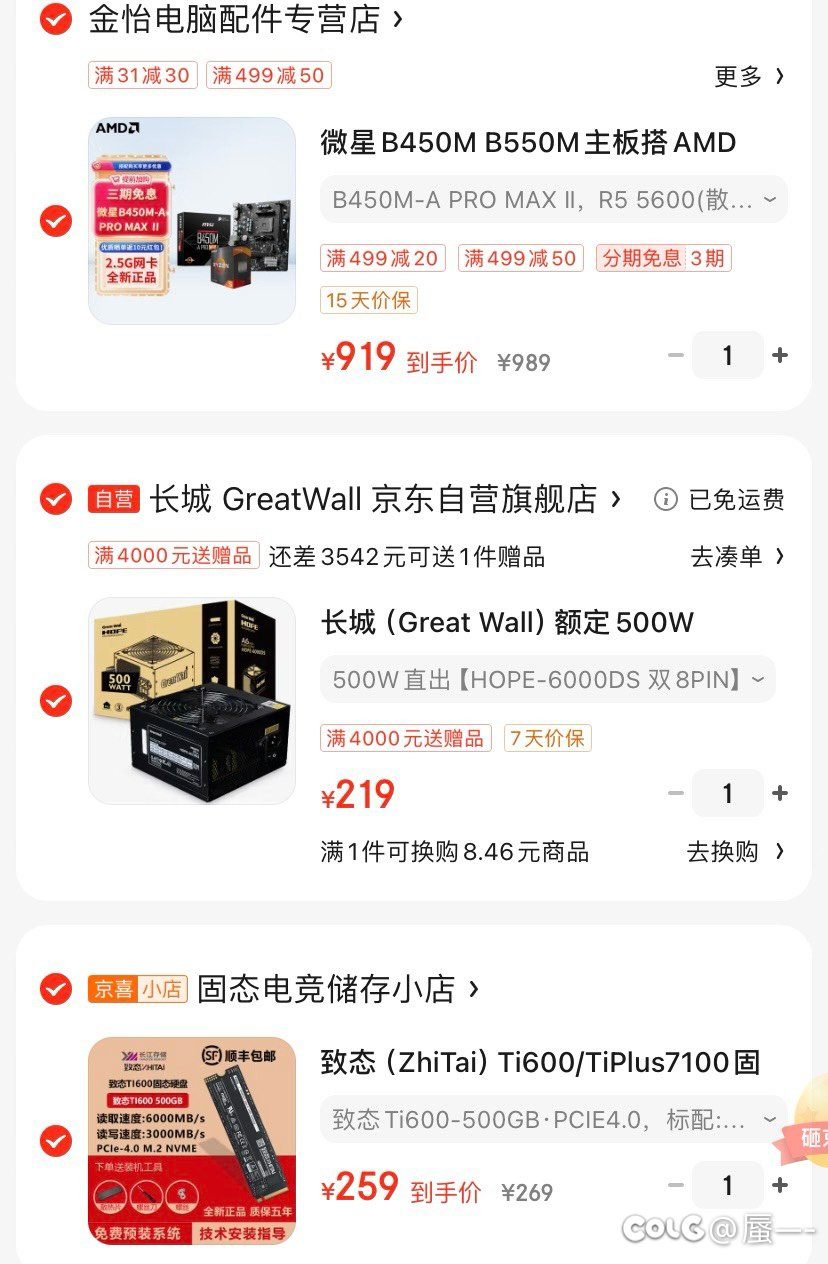Image resolution: width=828 pixels, height=1264 pixels.
Task: Uncheck the 长城 GreatWall store checkbox
Action: point(56,498)
